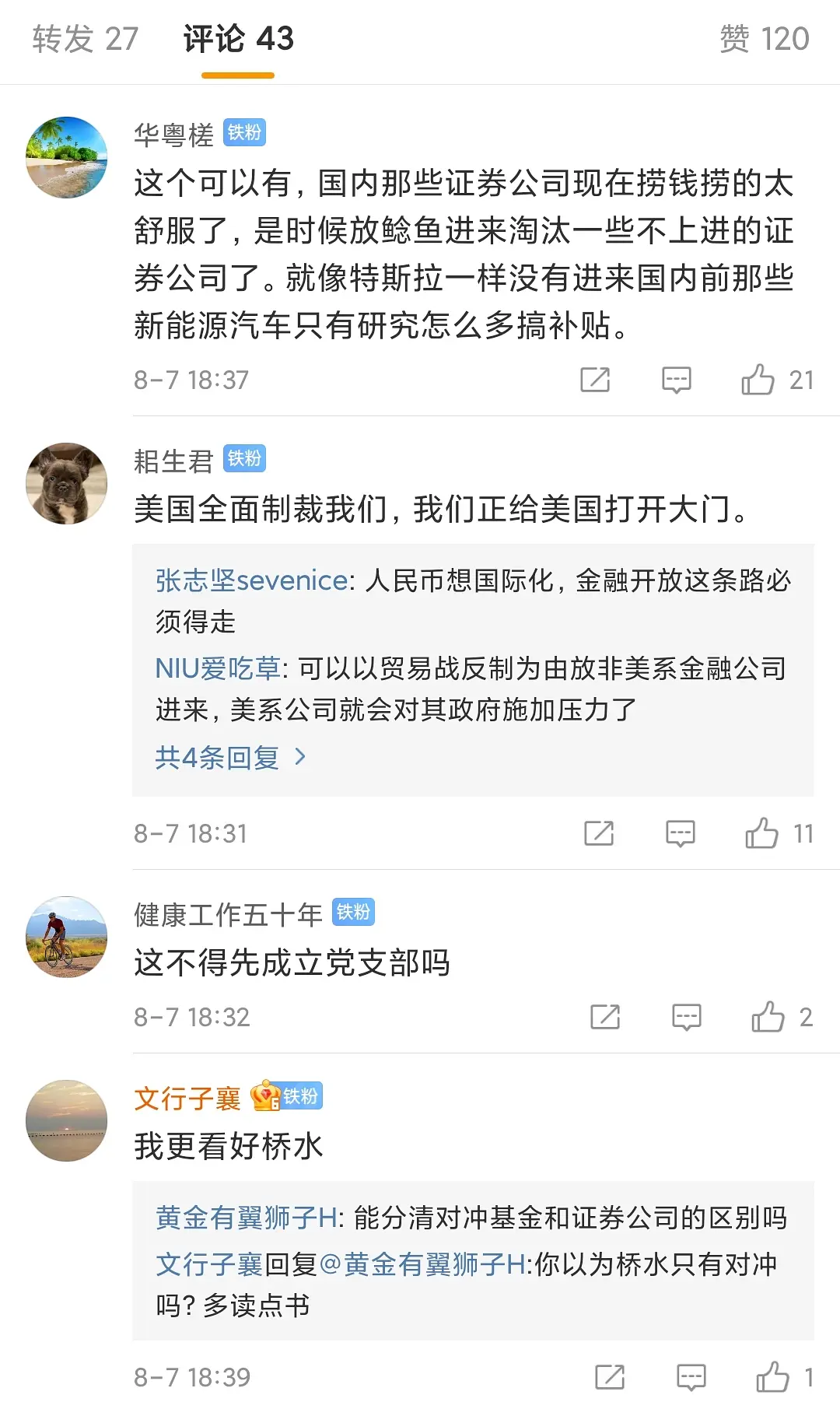The width and height of the screenshot is (840, 1402).
Task: Repost 华粤槎's comment
Action: pyautogui.click(x=595, y=380)
